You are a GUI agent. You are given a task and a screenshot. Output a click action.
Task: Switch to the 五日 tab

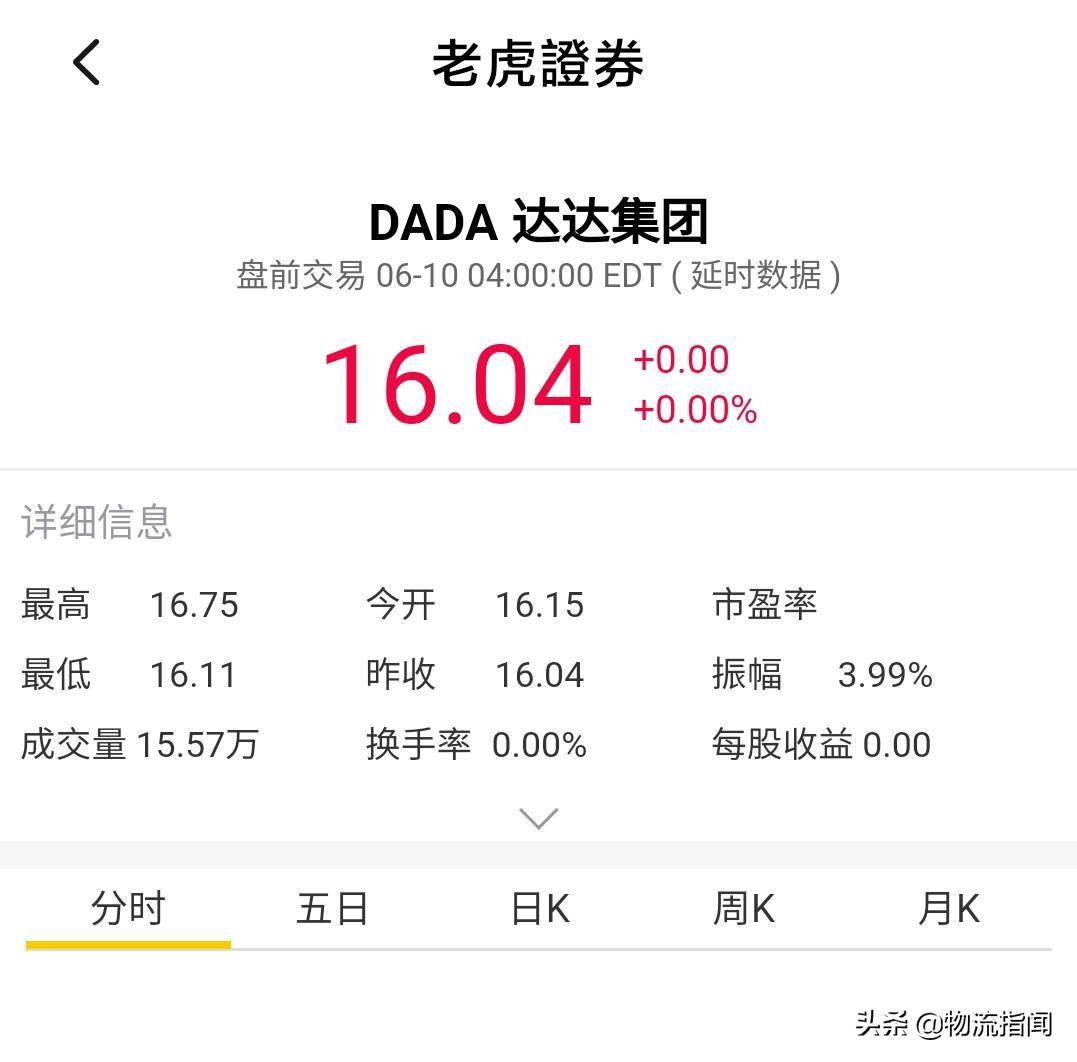(x=332, y=908)
